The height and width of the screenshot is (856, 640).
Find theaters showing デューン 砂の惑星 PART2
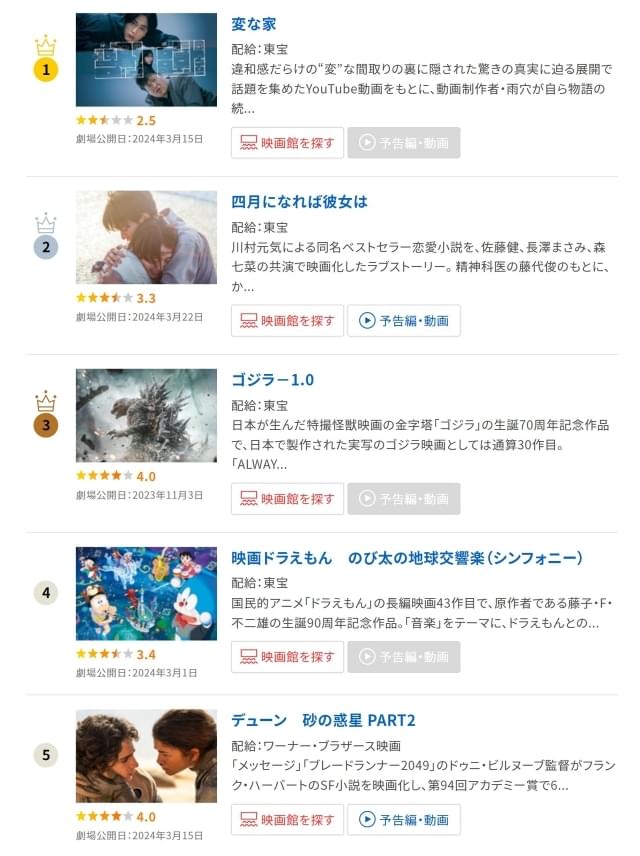(x=287, y=819)
